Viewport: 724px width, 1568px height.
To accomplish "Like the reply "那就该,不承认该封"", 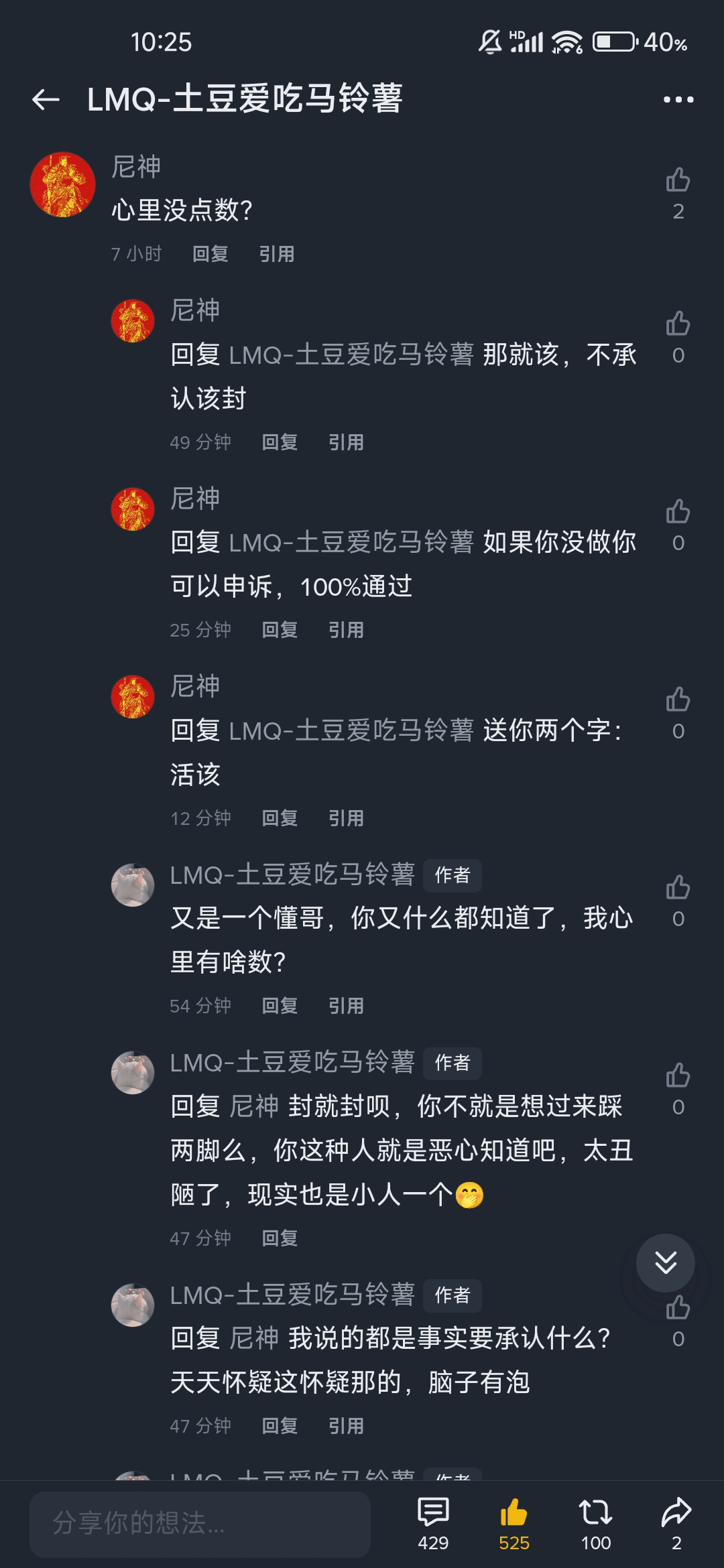I will [678, 324].
